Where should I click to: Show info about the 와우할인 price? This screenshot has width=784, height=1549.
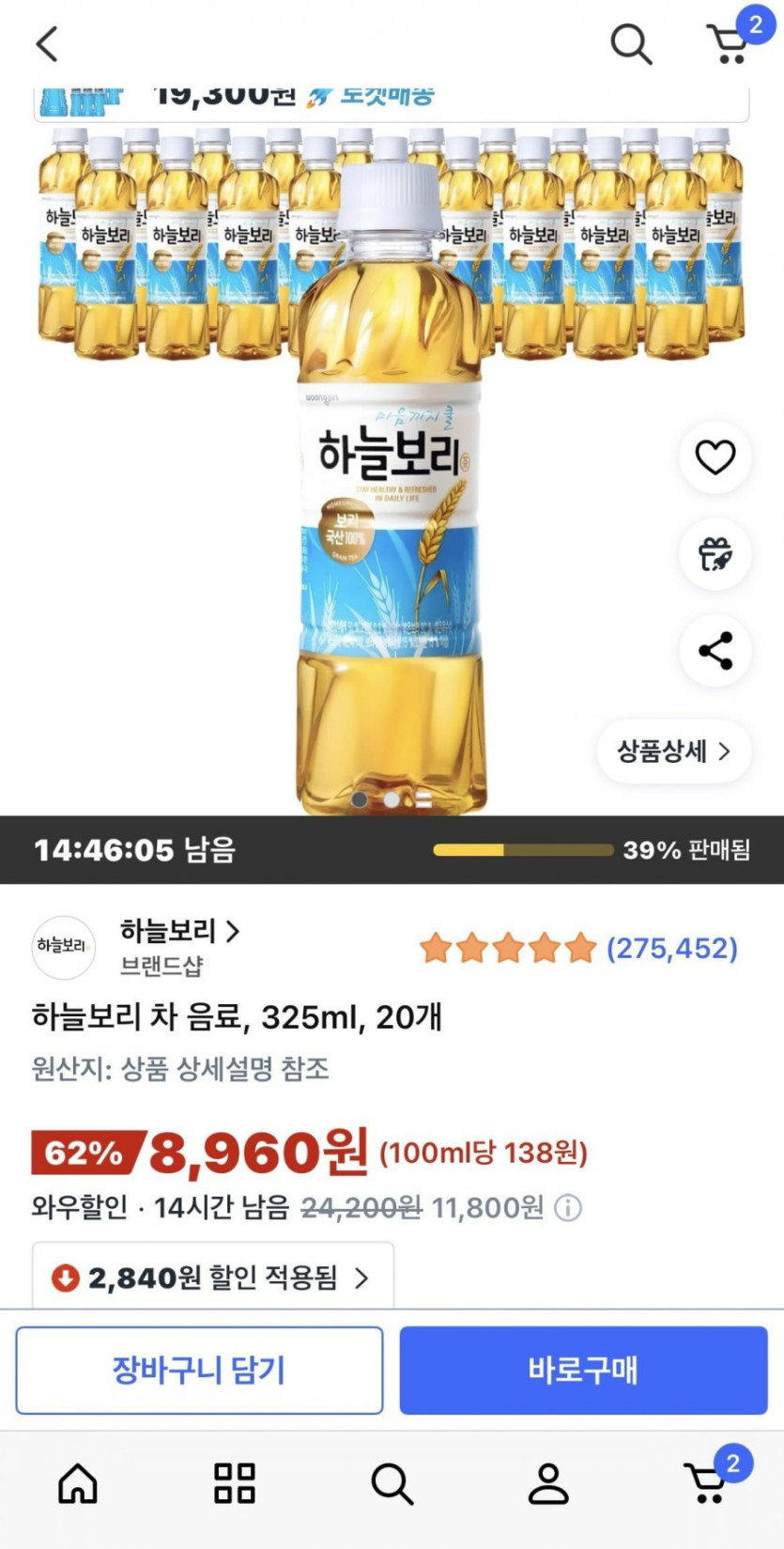point(568,1207)
